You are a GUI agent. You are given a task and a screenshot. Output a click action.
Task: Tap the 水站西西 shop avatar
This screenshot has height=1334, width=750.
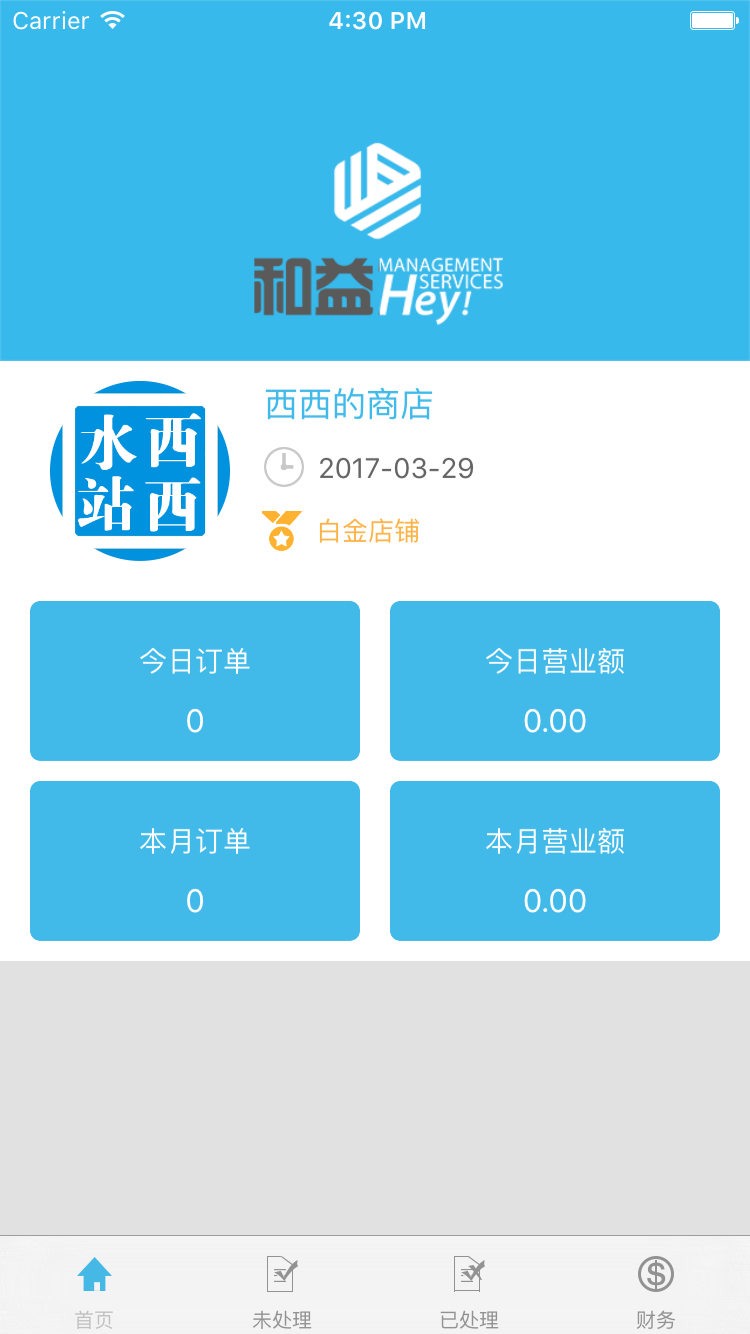[140, 471]
